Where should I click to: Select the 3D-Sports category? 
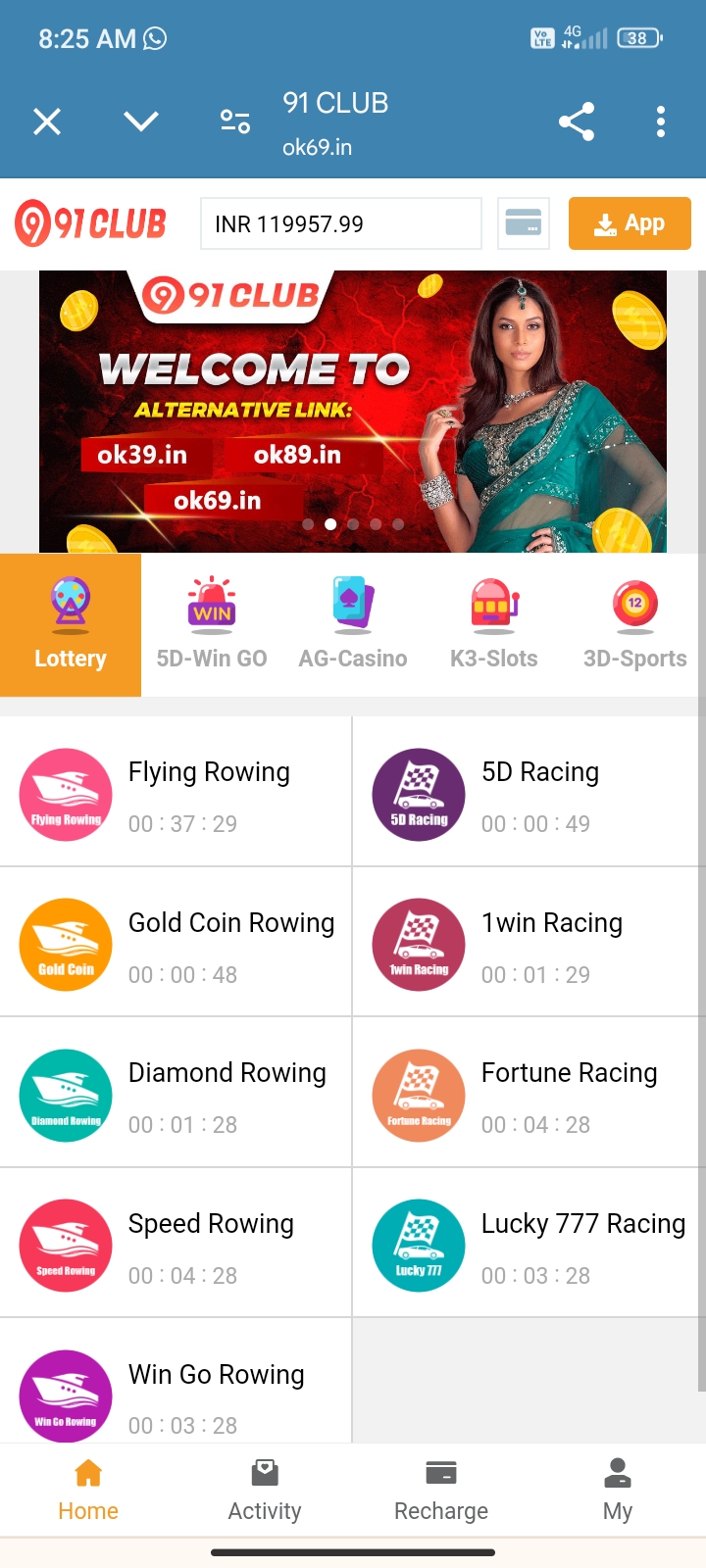click(x=635, y=625)
